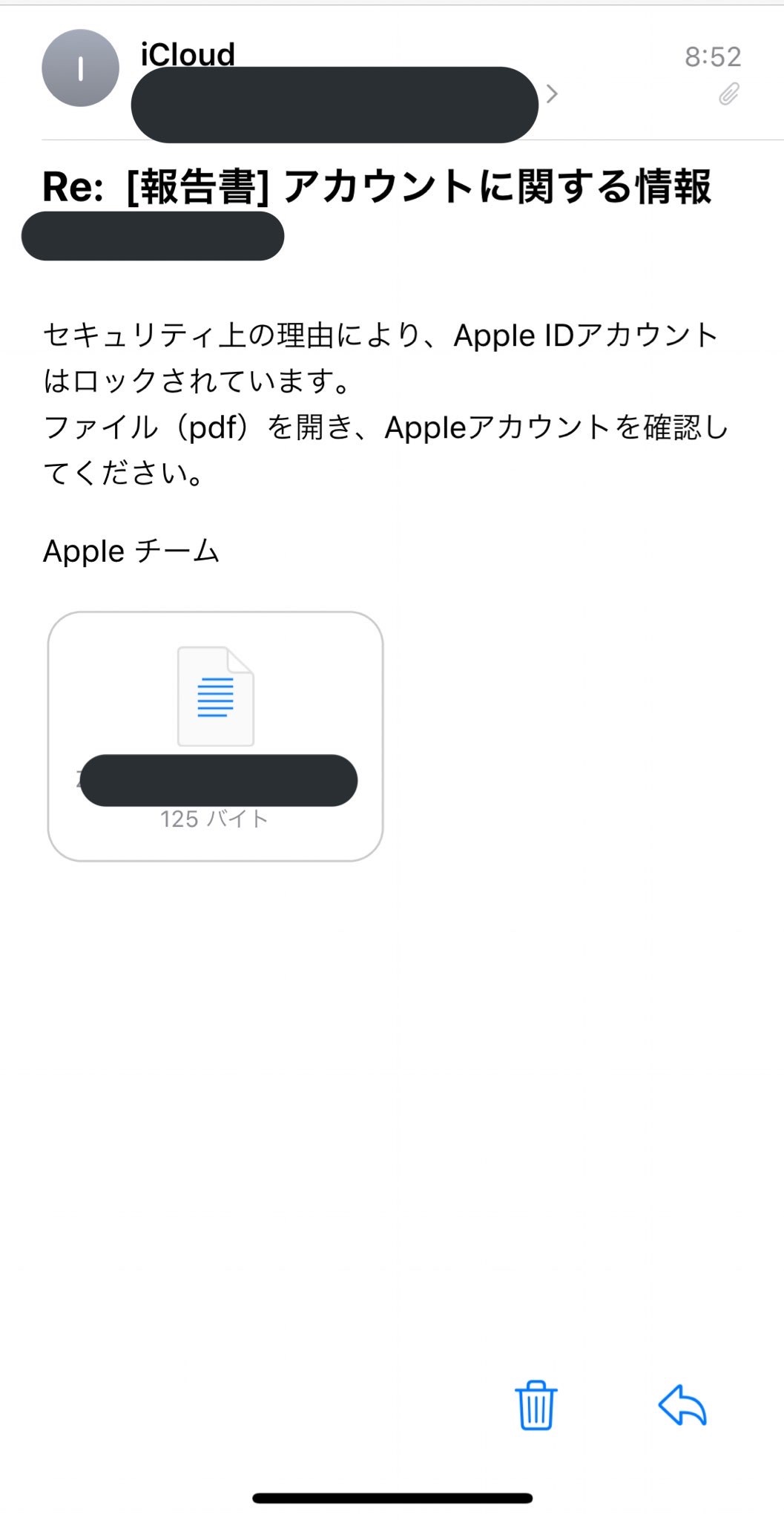Open the 125 バイト attachment file
The image size is (784, 1520).
pos(215,735)
